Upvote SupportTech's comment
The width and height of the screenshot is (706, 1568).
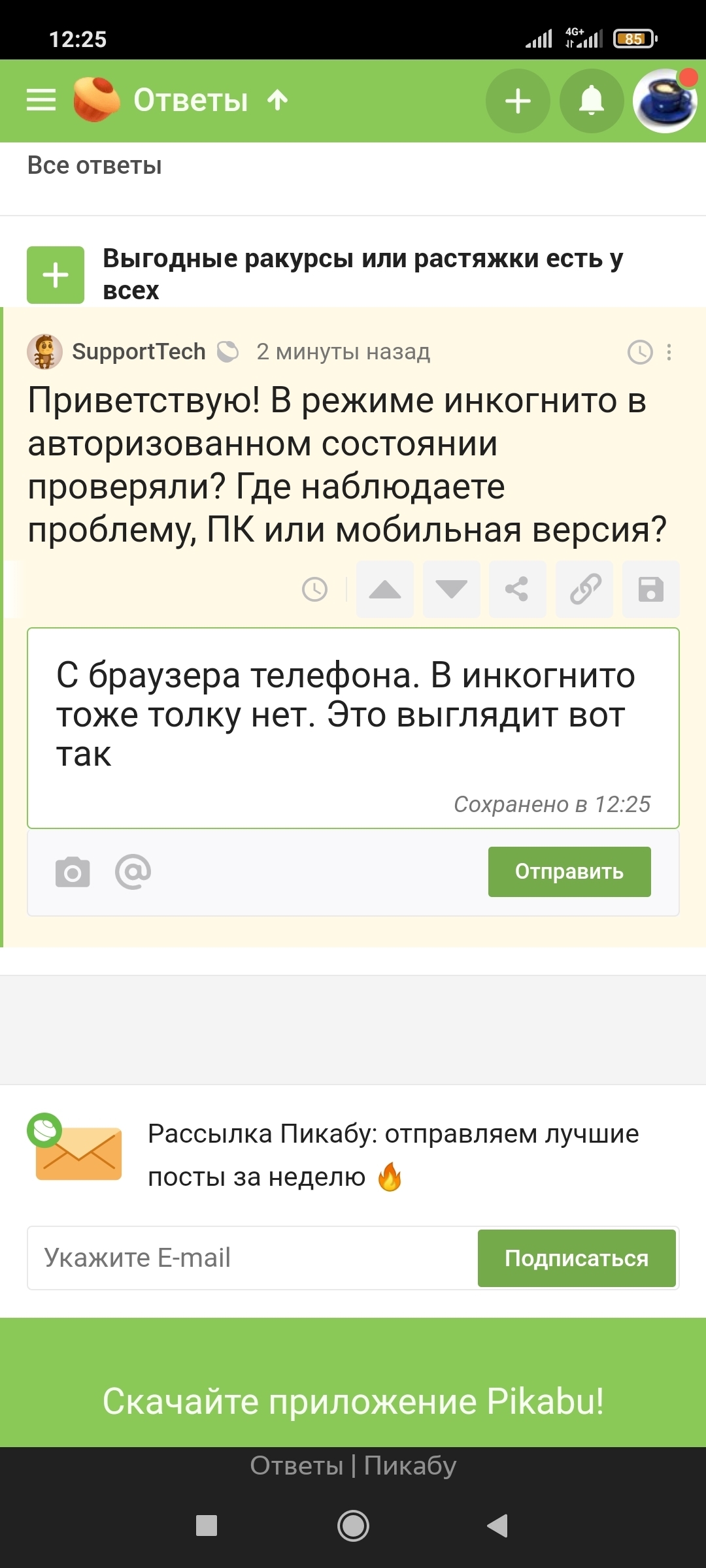click(385, 589)
